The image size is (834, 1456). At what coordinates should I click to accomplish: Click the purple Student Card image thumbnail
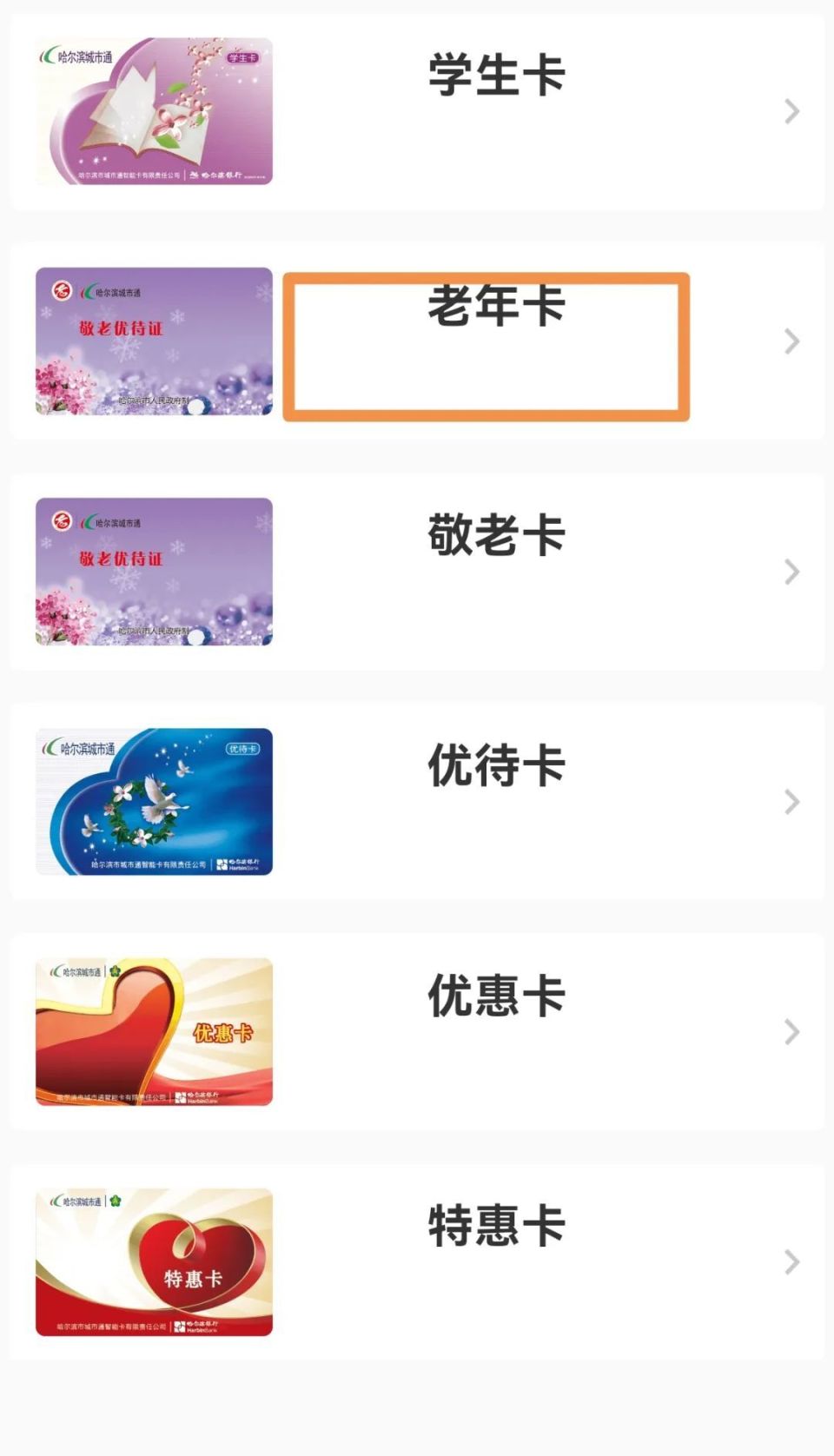155,111
